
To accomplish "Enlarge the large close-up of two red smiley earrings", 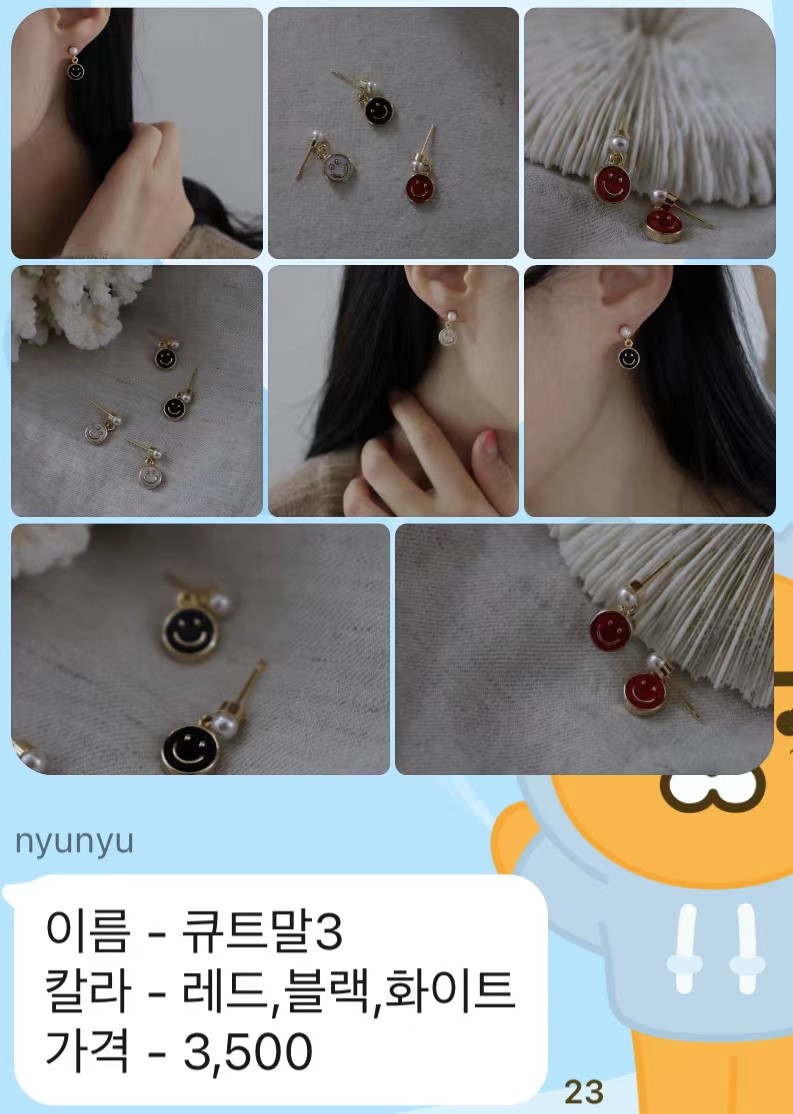I will point(585,648).
